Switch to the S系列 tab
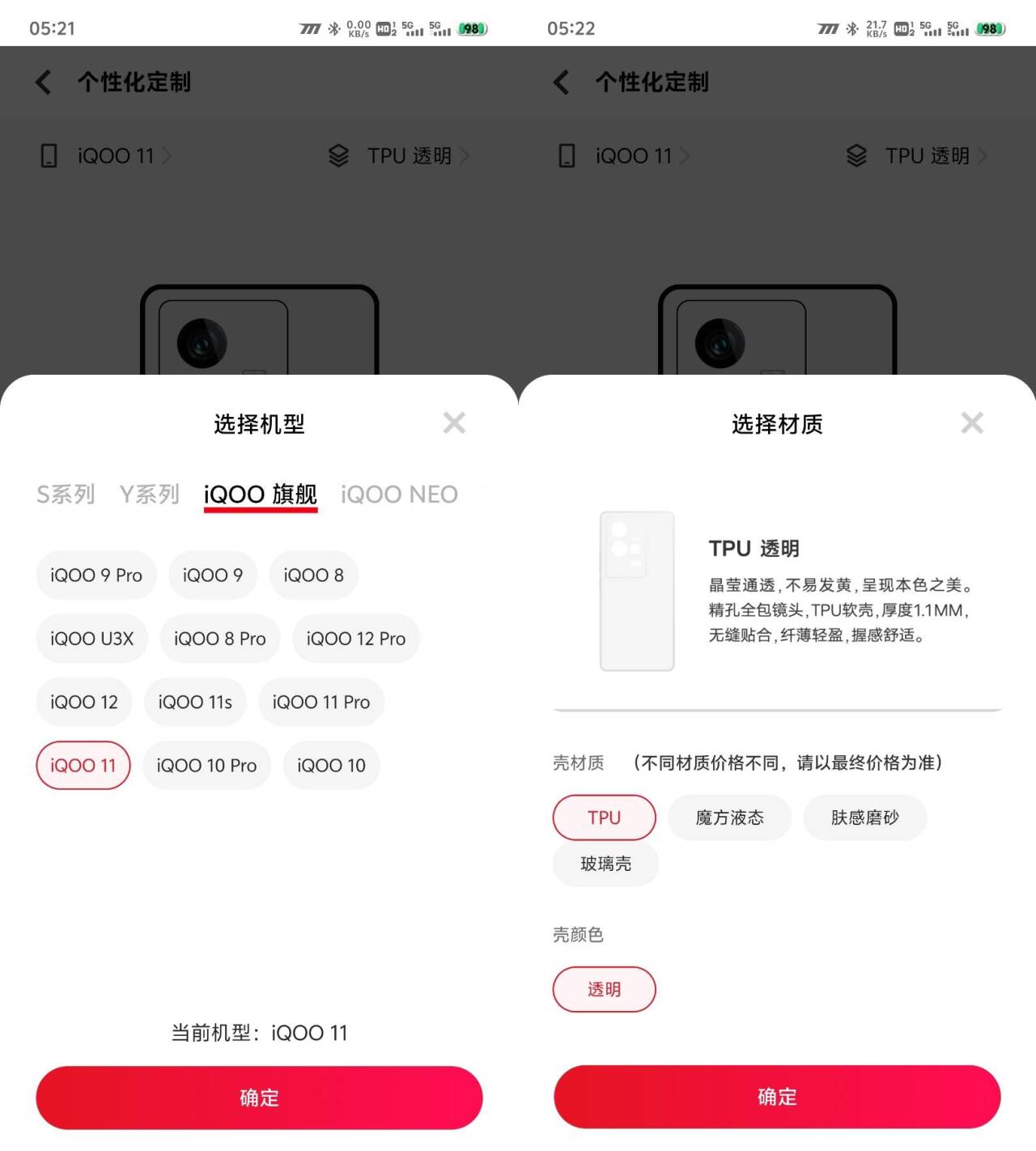 tap(66, 494)
